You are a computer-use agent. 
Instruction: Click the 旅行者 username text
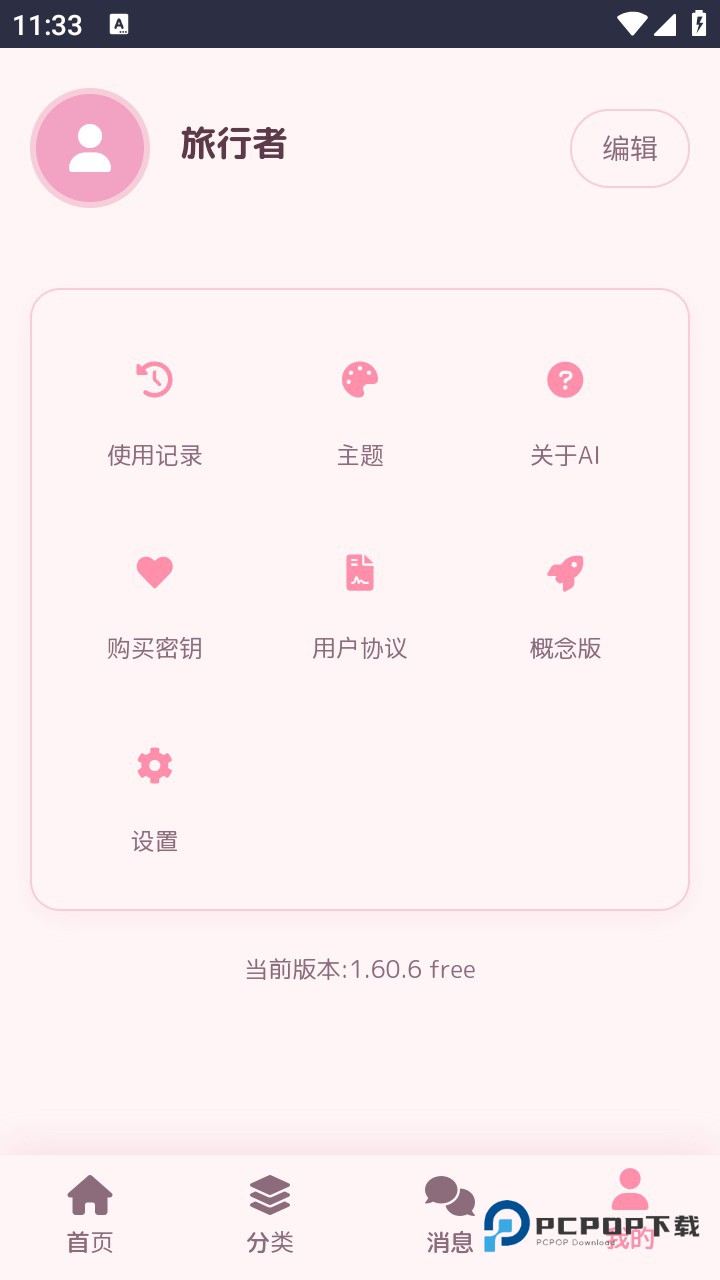233,146
